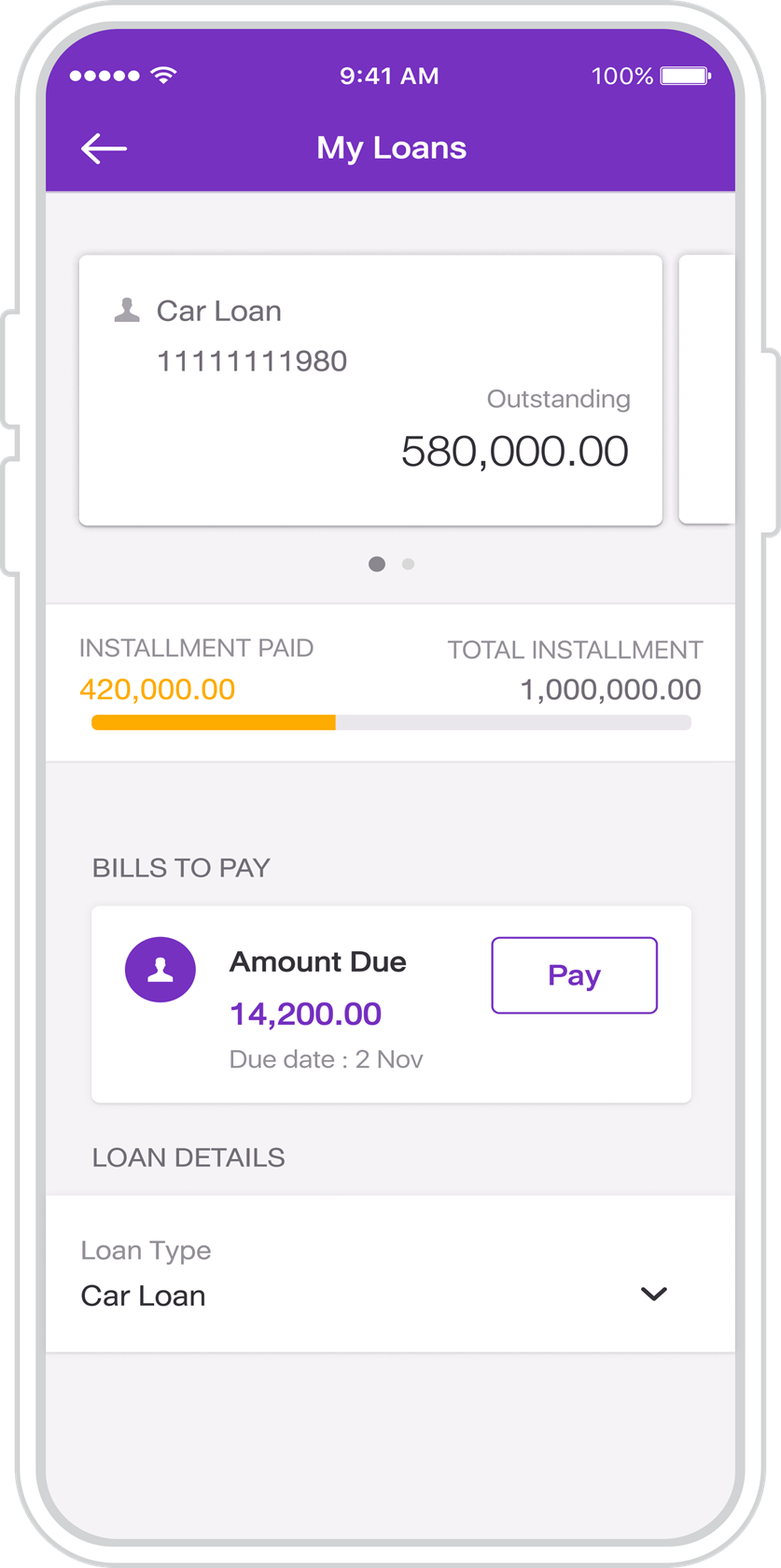
Task: Pay the 14,200.00 amount due
Action: point(574,975)
